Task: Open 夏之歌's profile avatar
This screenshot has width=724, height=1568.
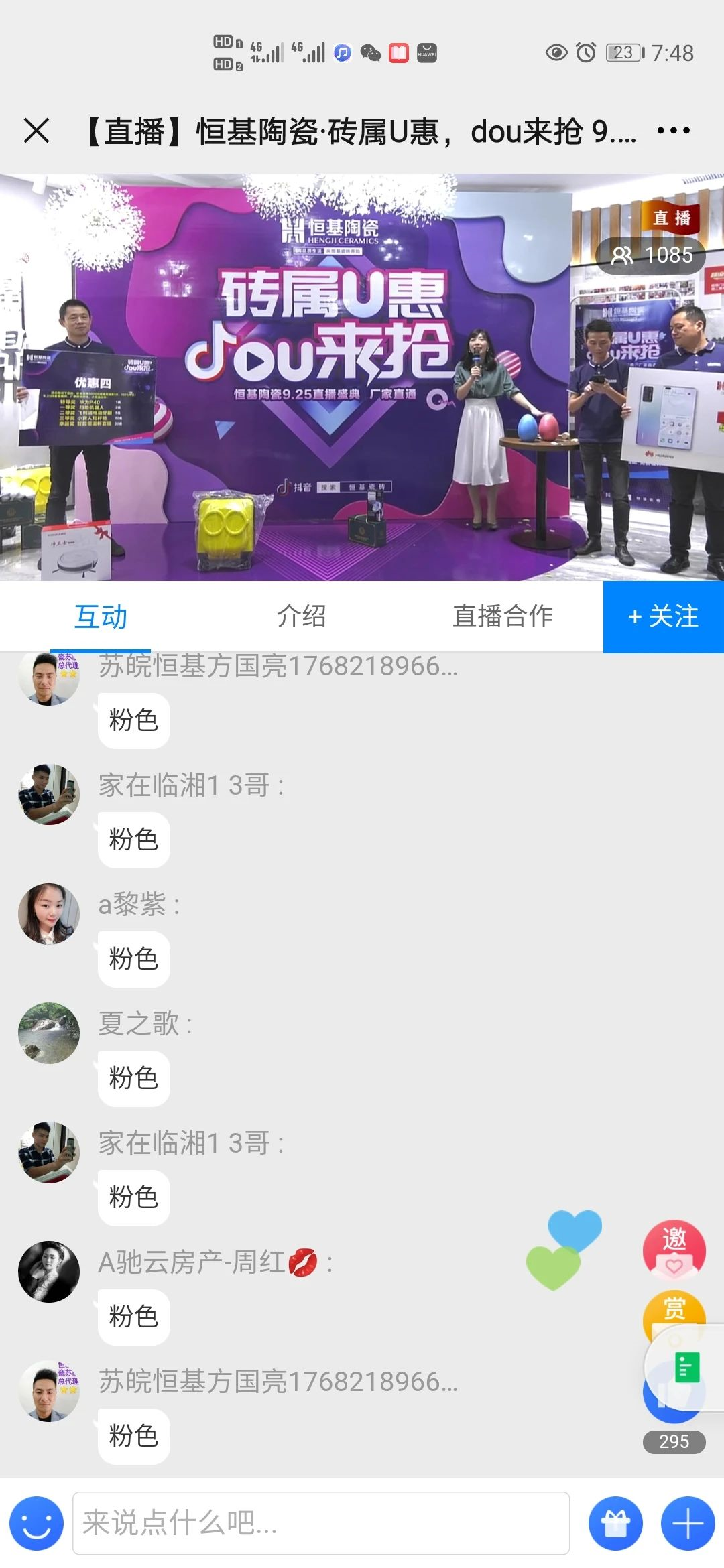Action: (x=49, y=1033)
